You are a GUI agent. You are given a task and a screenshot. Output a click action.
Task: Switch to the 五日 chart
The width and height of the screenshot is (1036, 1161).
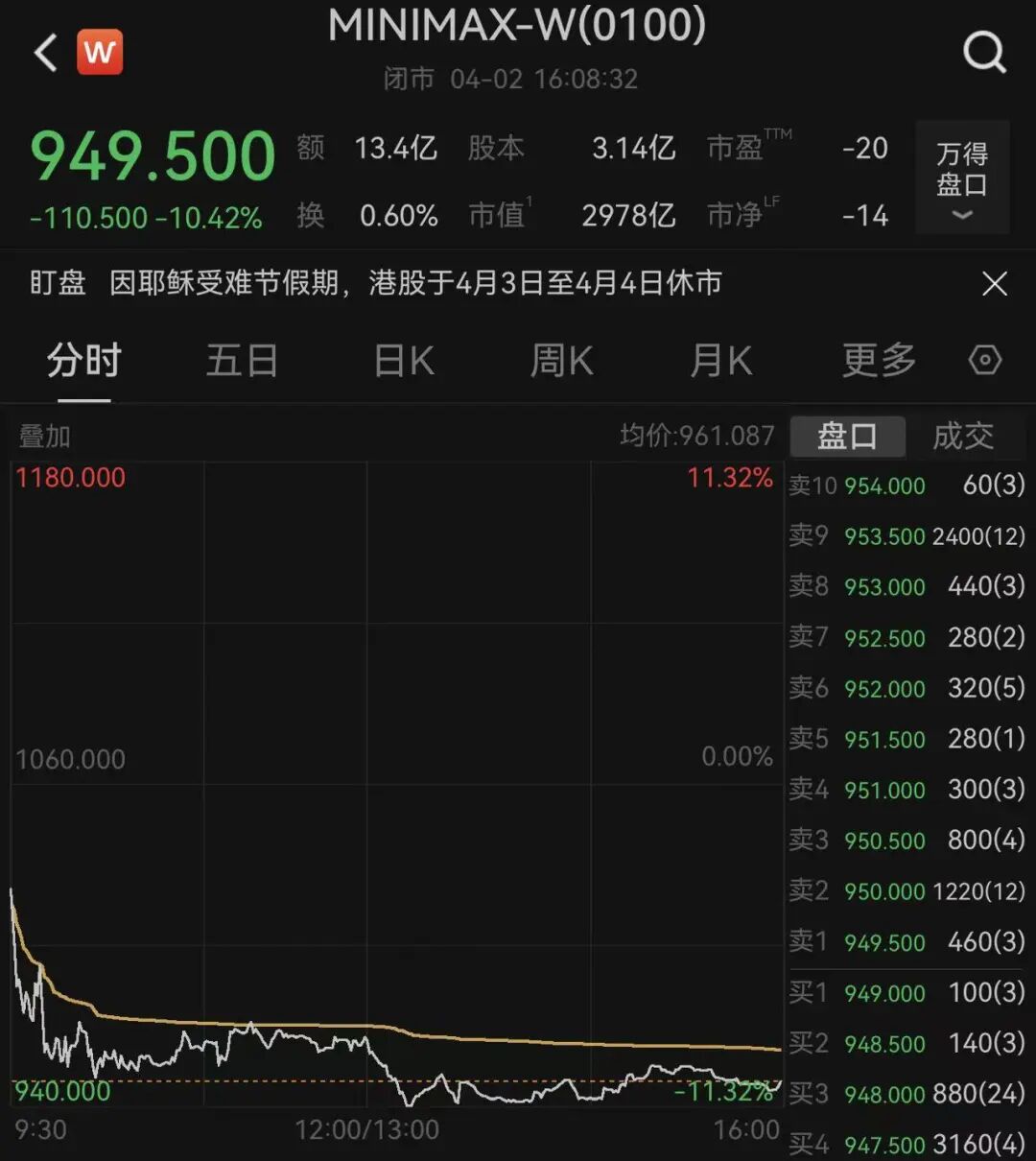[242, 362]
